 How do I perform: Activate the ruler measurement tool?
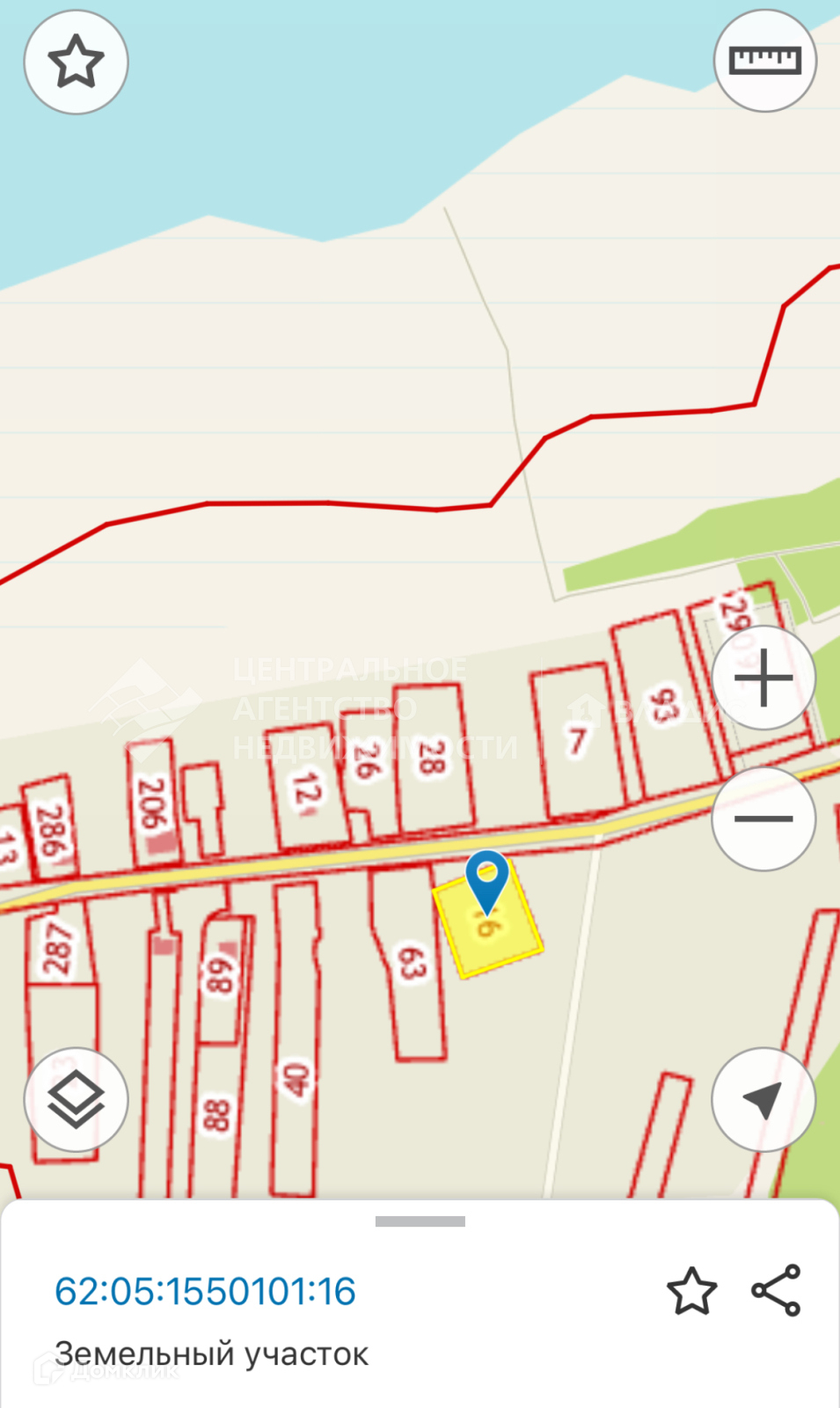point(765,61)
